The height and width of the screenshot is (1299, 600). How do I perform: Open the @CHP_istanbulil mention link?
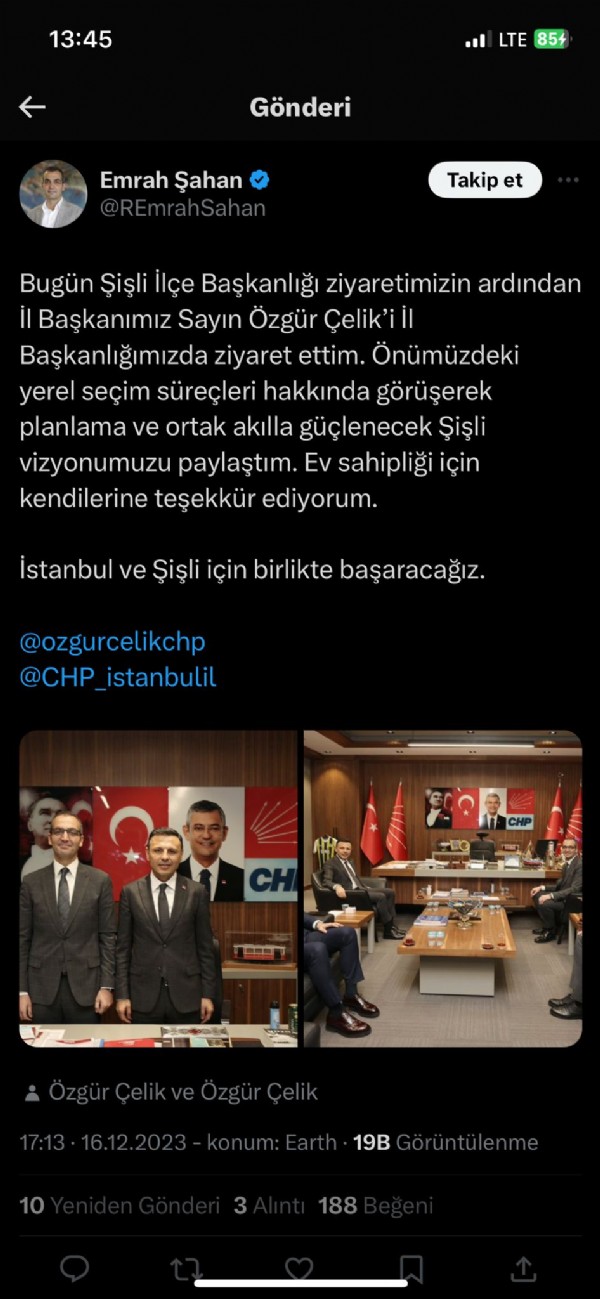[x=118, y=677]
